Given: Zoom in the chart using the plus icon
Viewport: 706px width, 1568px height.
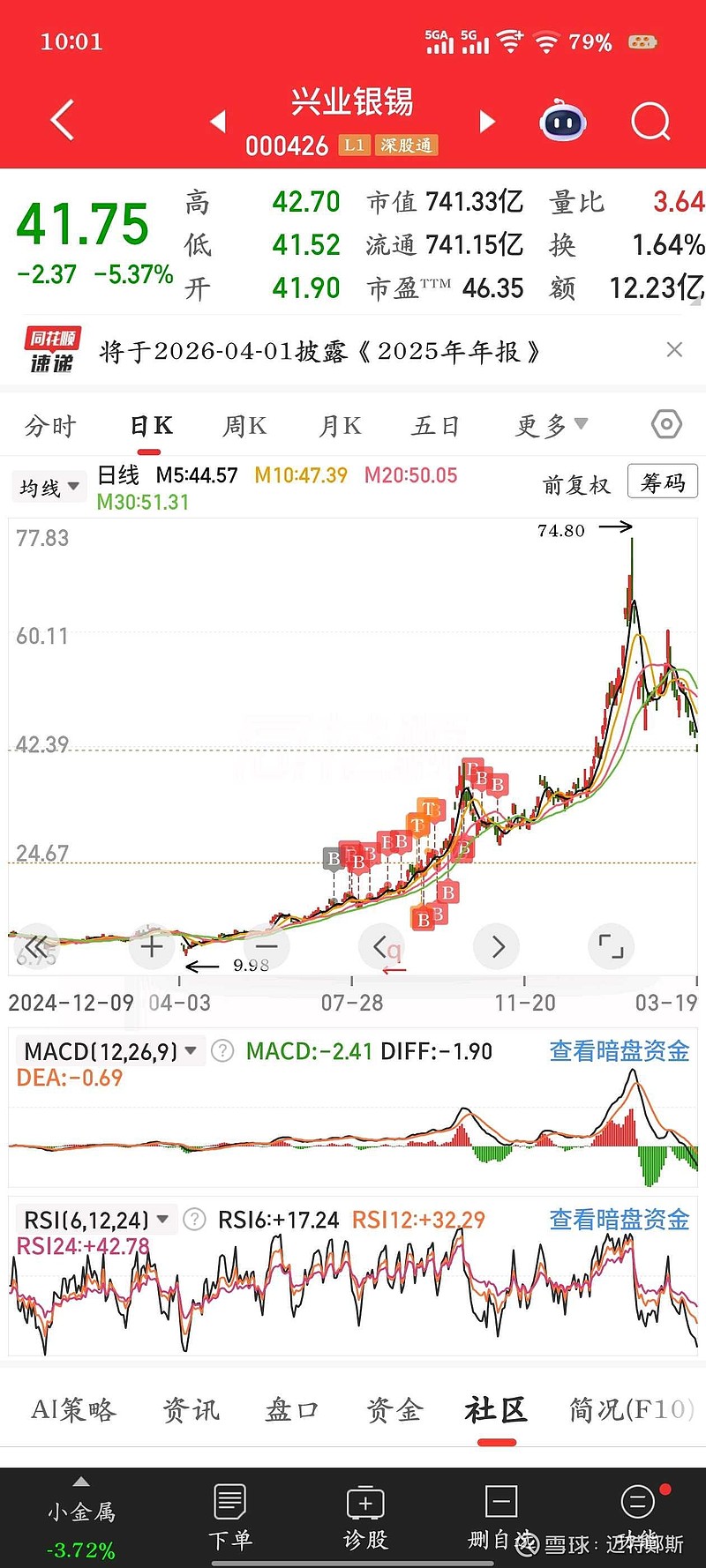Looking at the screenshot, I should coord(151,946).
